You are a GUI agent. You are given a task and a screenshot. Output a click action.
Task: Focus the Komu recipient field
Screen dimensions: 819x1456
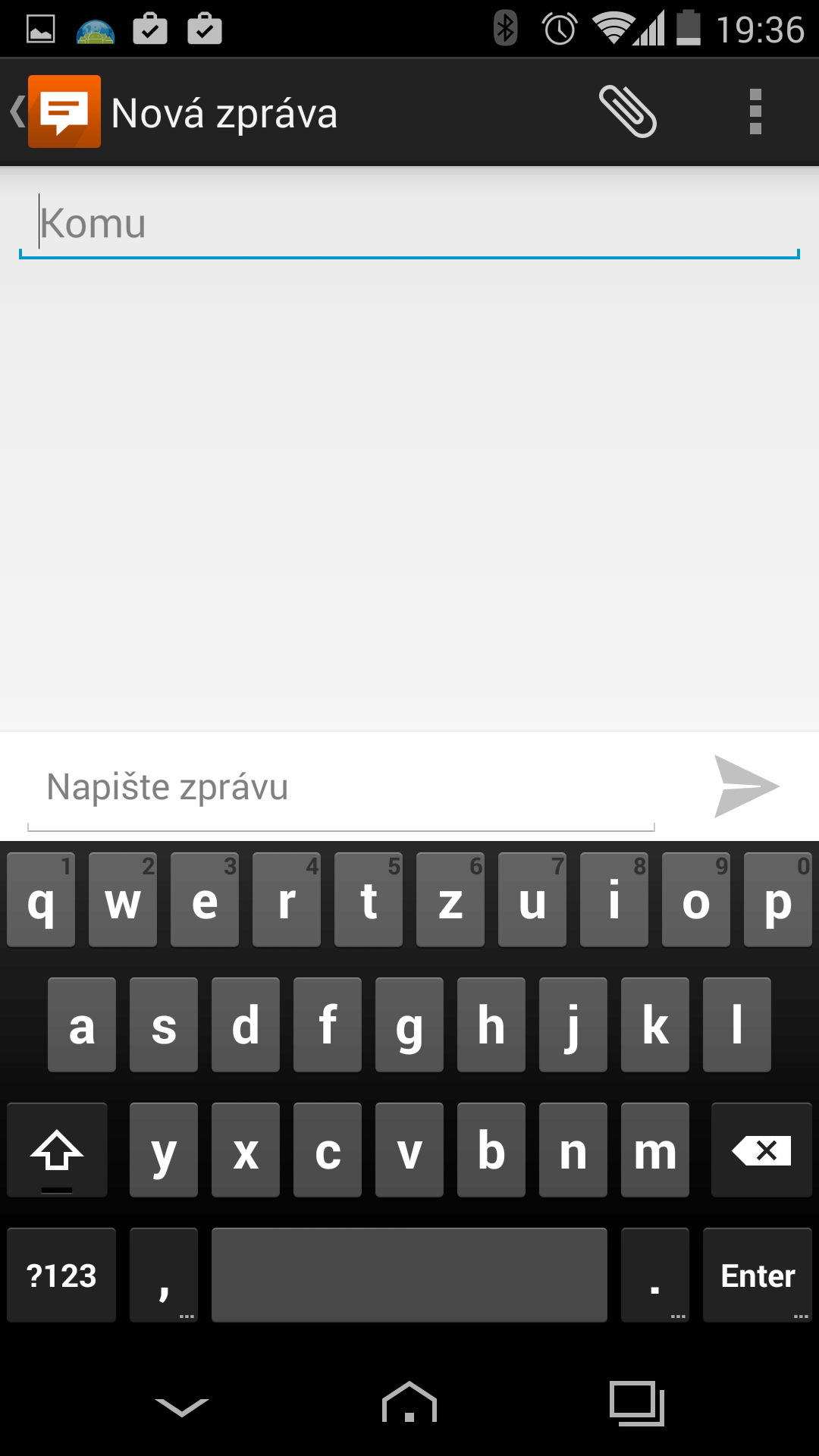pyautogui.click(x=409, y=224)
